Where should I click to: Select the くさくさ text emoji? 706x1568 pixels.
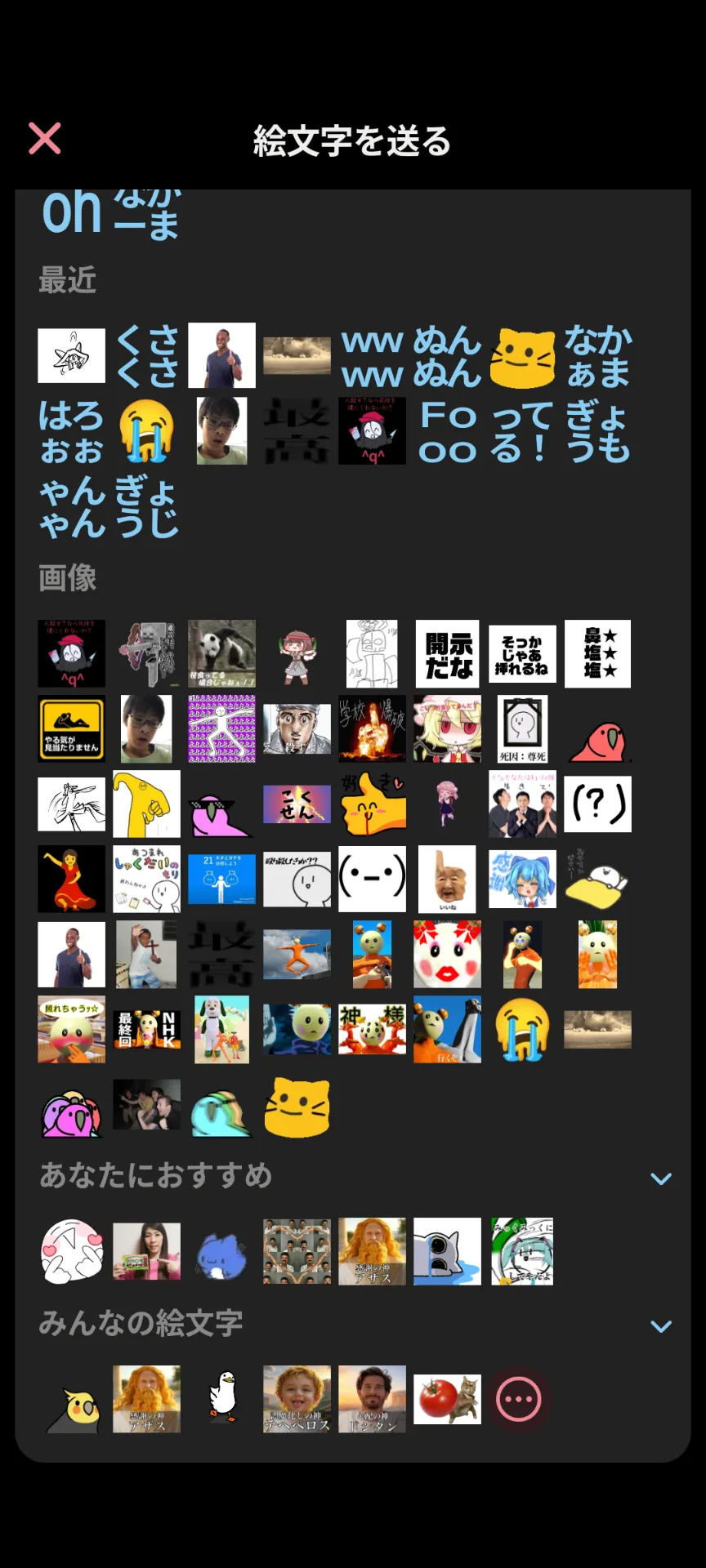coord(147,356)
